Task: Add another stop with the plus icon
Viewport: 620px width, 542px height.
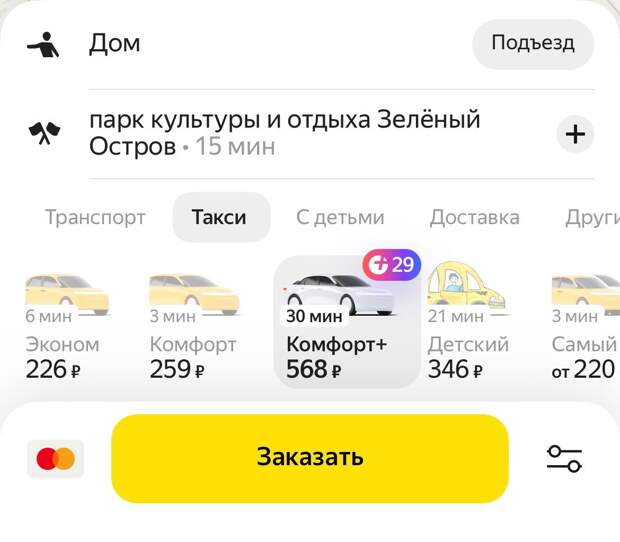Action: click(x=574, y=134)
